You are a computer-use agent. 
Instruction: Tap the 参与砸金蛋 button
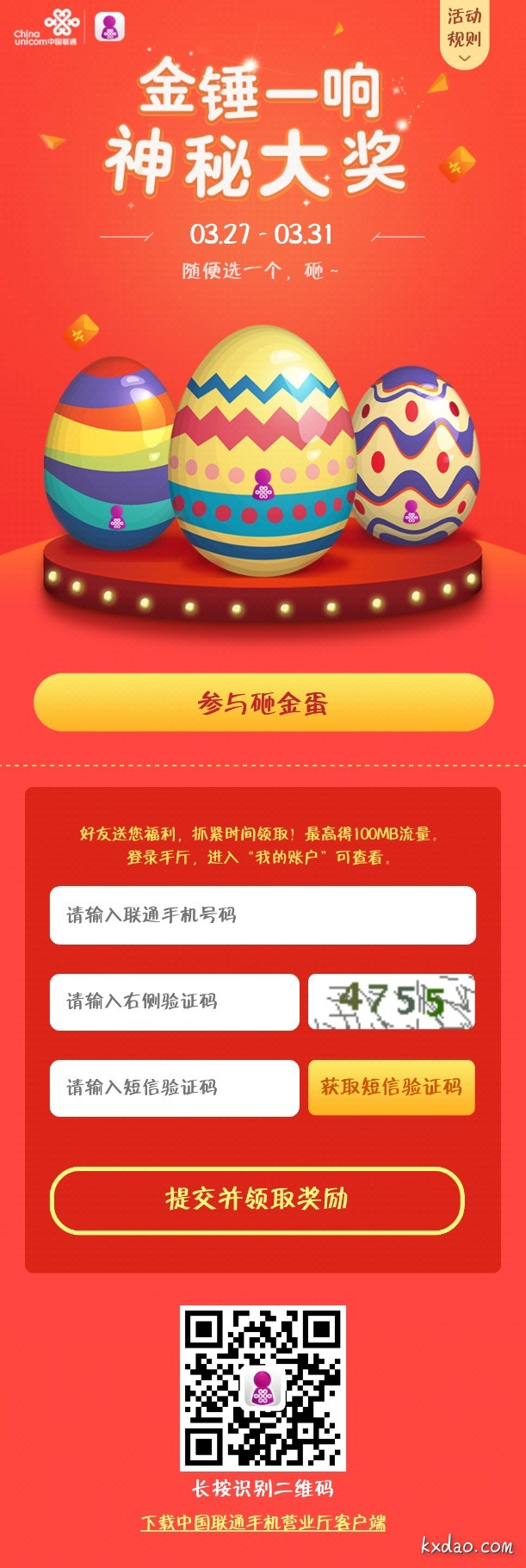click(263, 703)
